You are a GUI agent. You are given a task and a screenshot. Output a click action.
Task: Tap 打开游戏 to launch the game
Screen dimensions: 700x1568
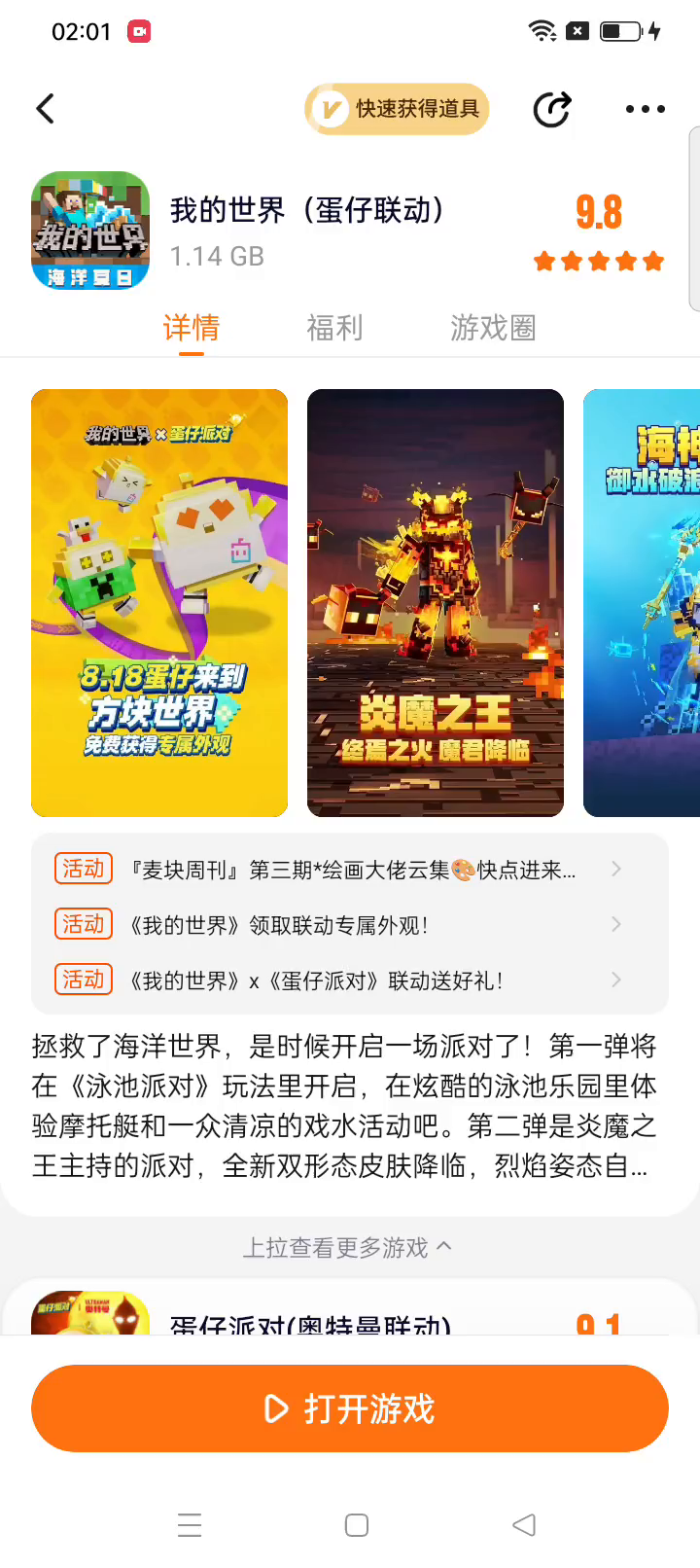pyautogui.click(x=350, y=1408)
